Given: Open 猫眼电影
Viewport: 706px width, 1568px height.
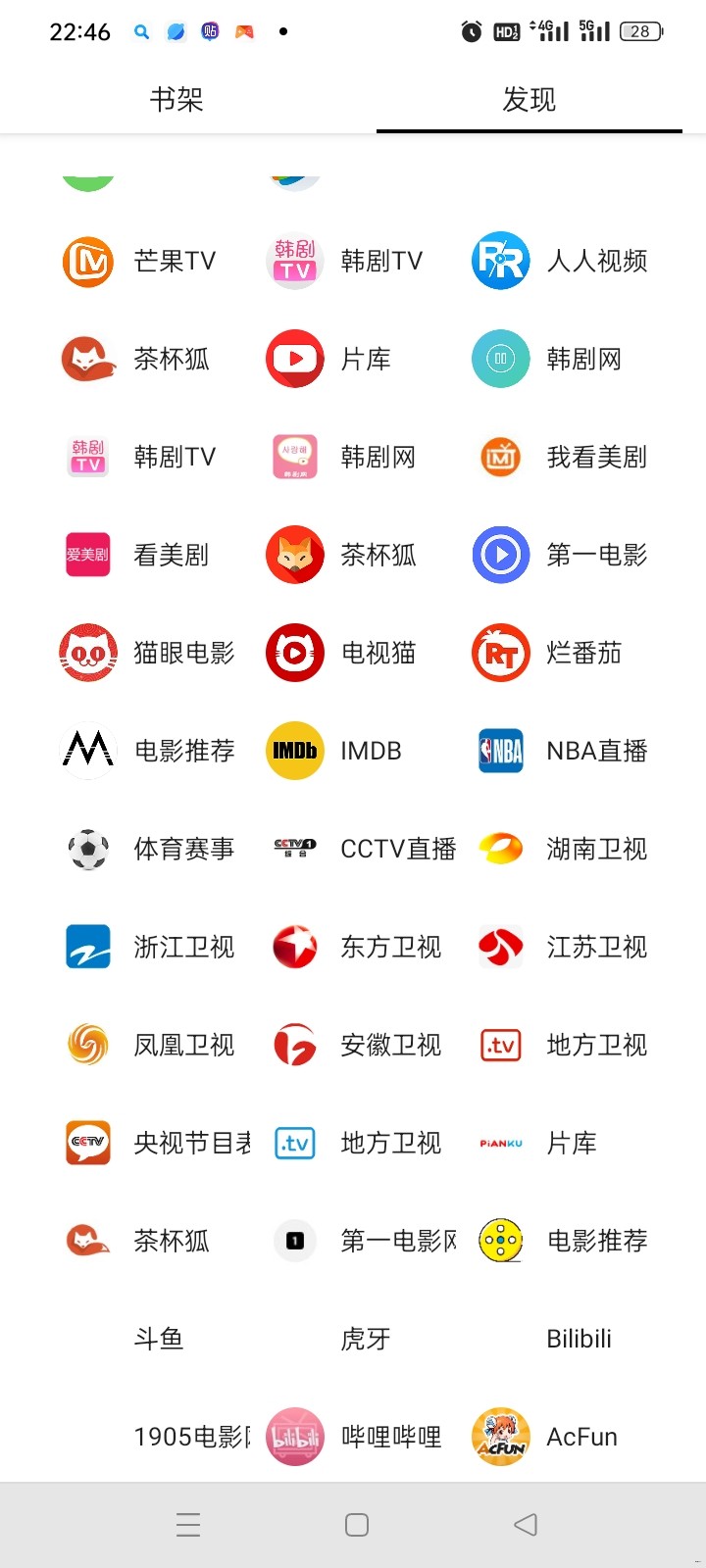Looking at the screenshot, I should click(x=147, y=653).
